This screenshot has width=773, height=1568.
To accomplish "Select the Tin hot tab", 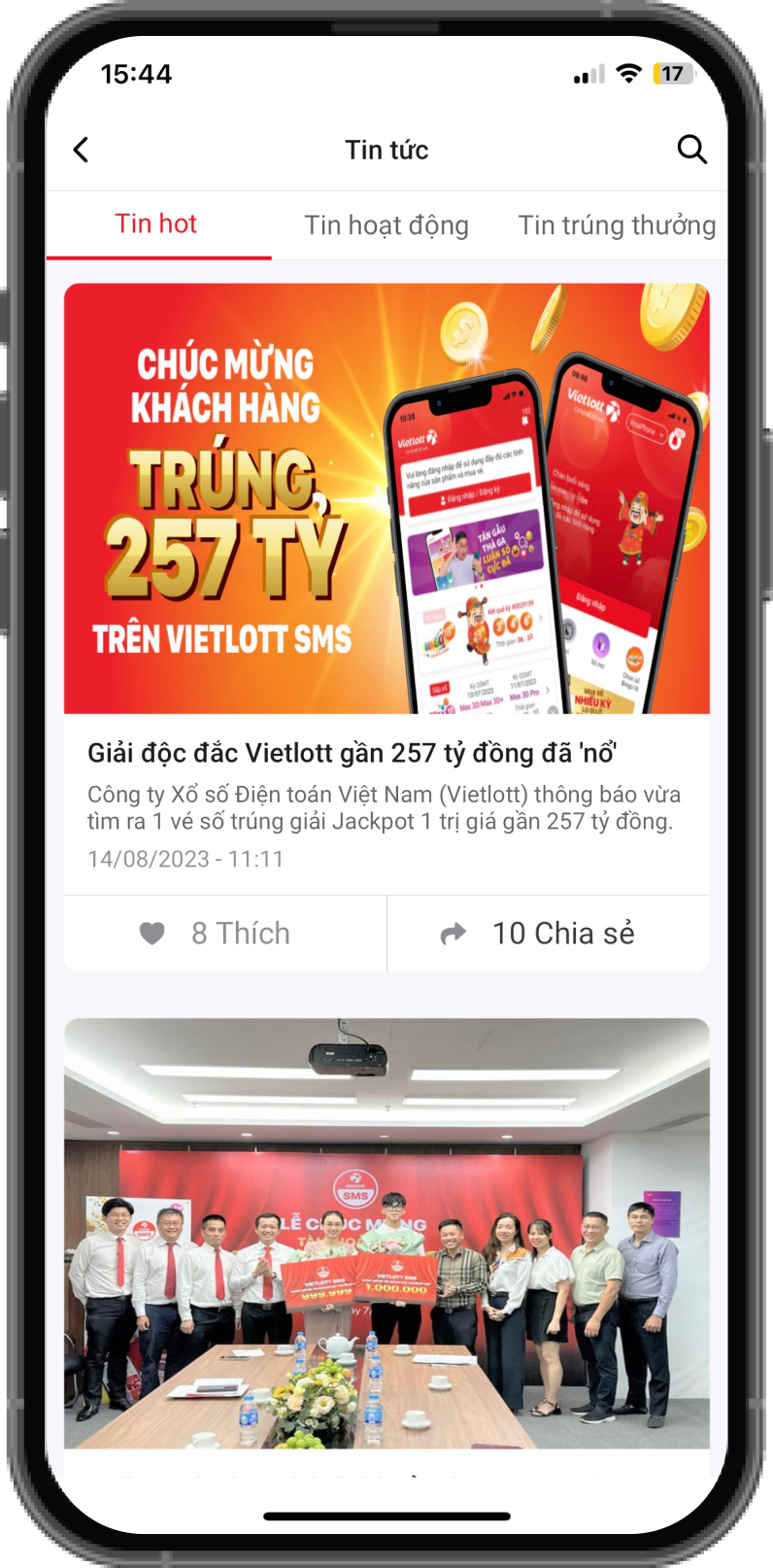I will [156, 224].
